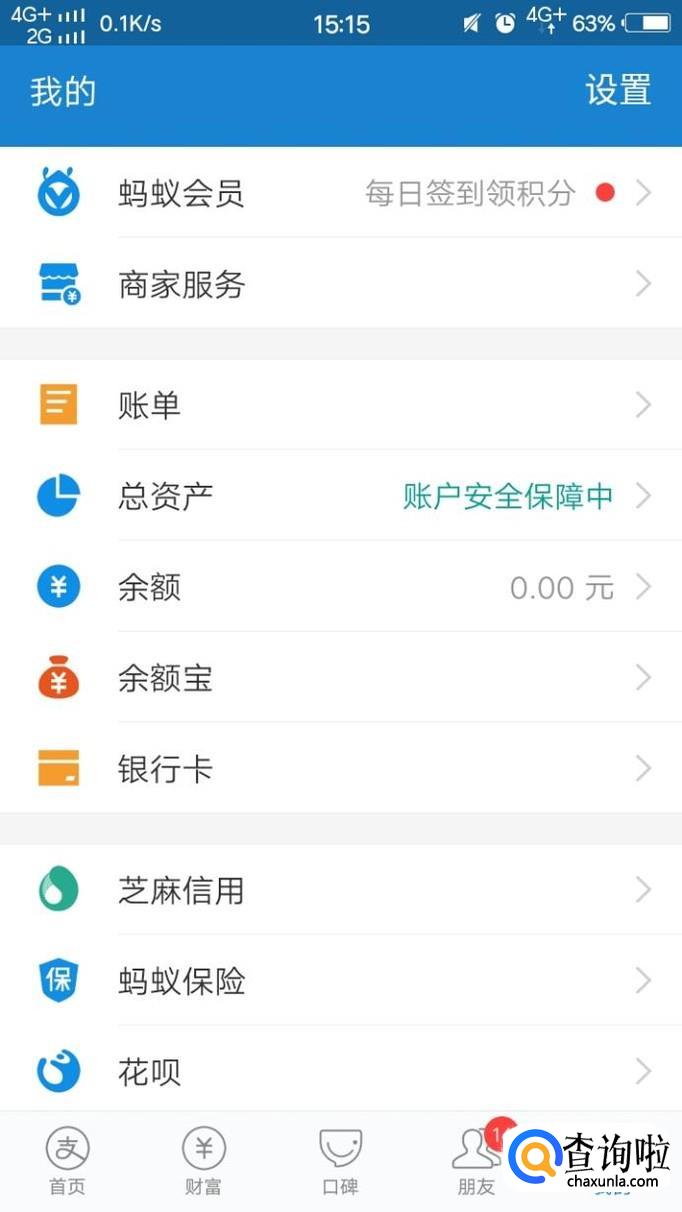
Task: Open 余额宝
Action: 340,679
